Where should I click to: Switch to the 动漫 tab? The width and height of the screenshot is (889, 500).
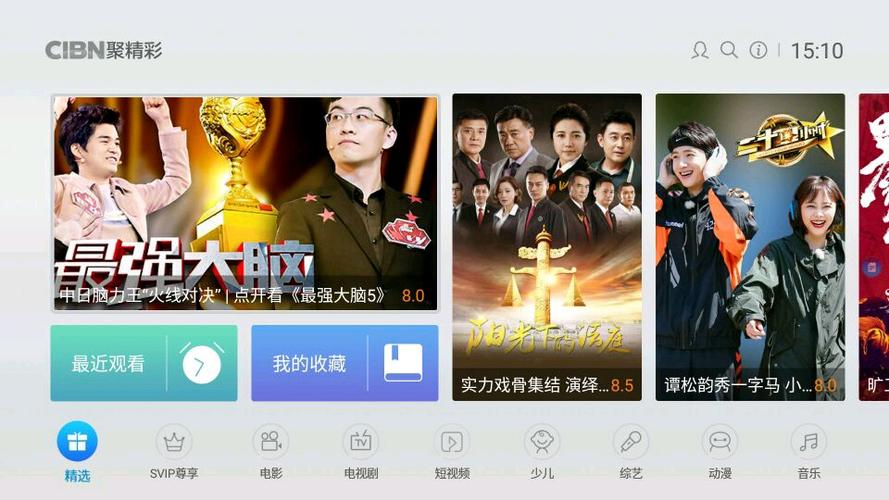pos(720,451)
